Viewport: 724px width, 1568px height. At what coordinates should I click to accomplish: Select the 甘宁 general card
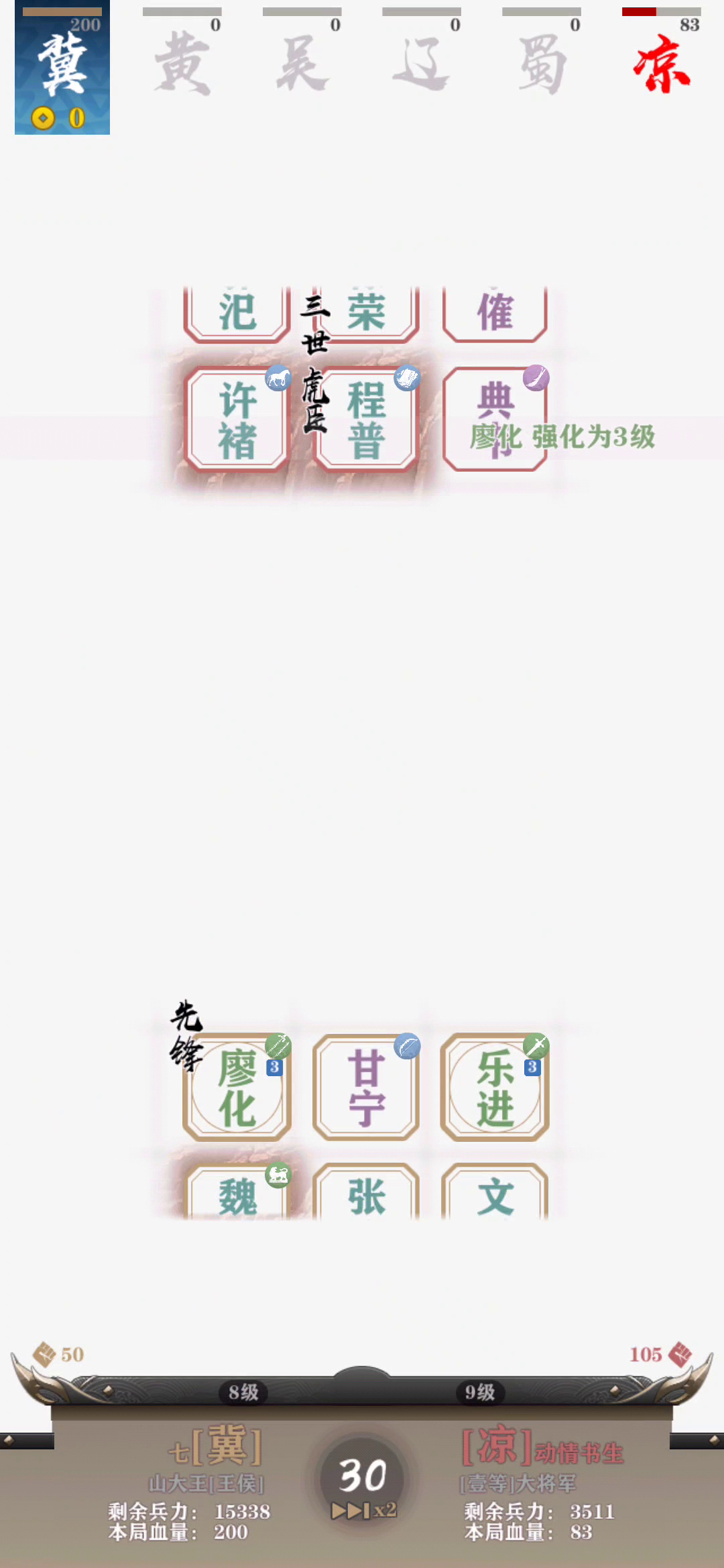(x=366, y=1087)
